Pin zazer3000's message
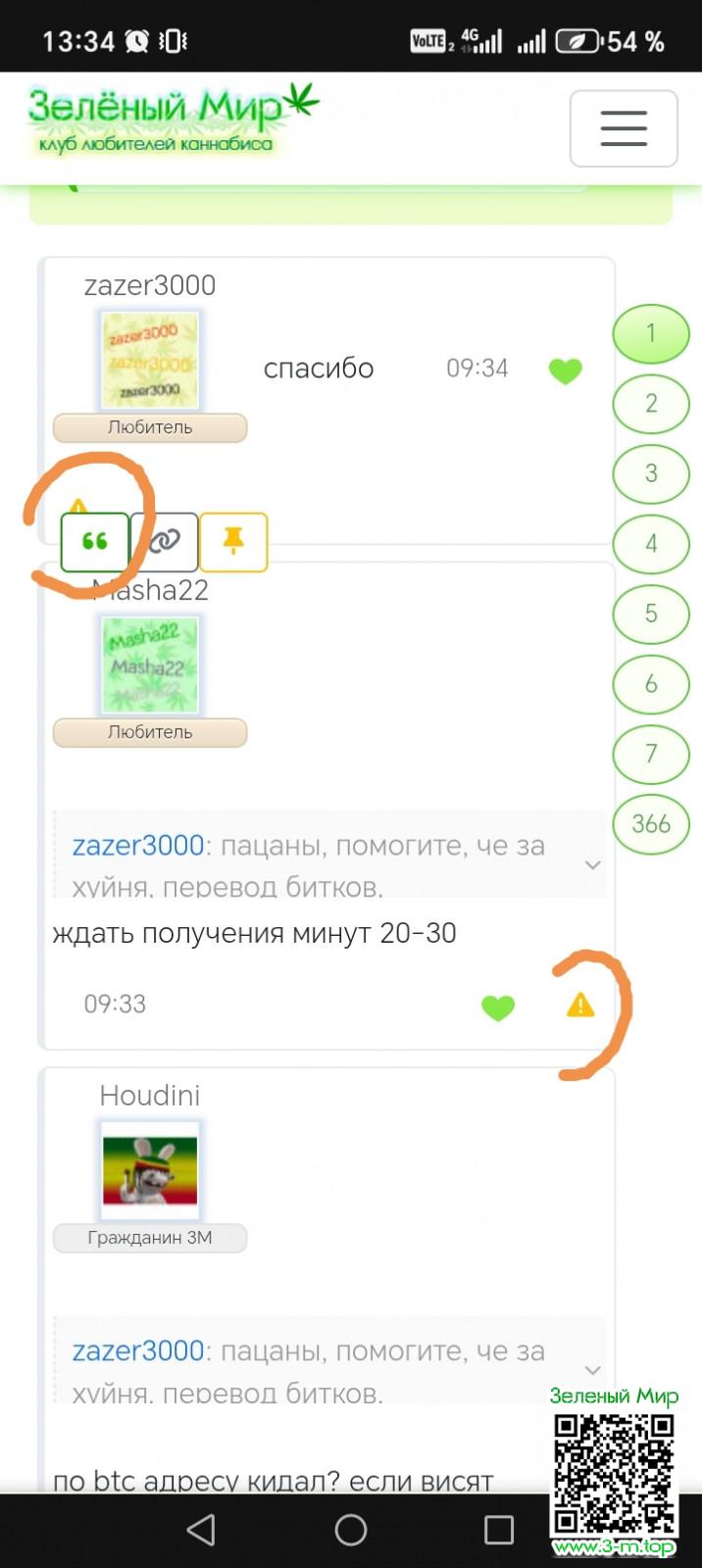702x1568 pixels. tap(233, 541)
